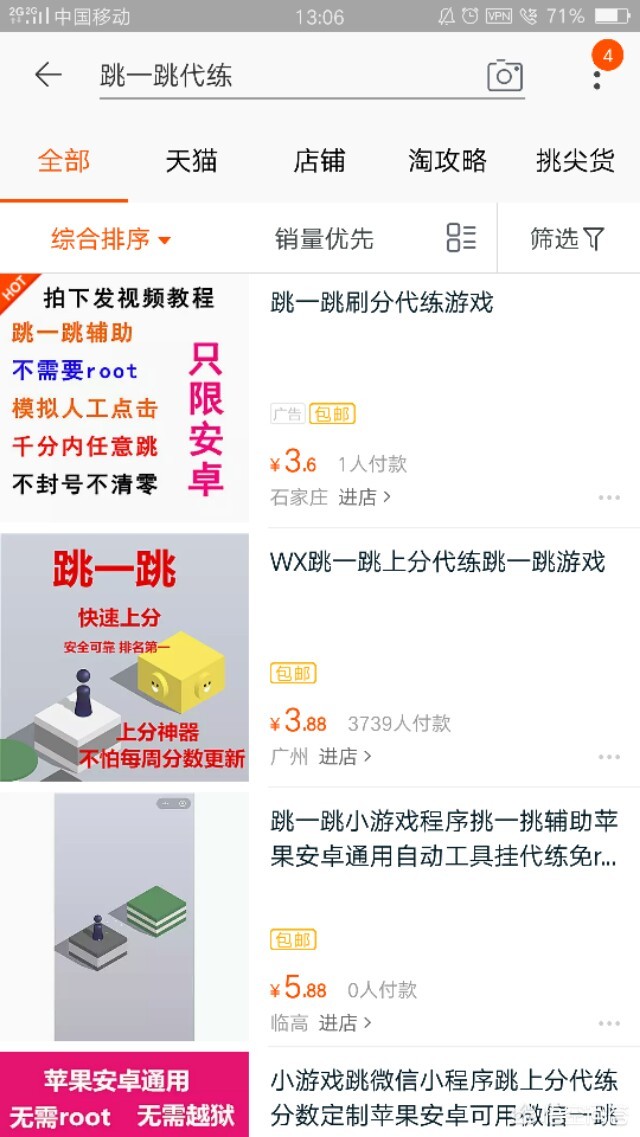Switch to the 淘攻略 tab
Image resolution: width=640 pixels, height=1137 pixels.
[447, 161]
